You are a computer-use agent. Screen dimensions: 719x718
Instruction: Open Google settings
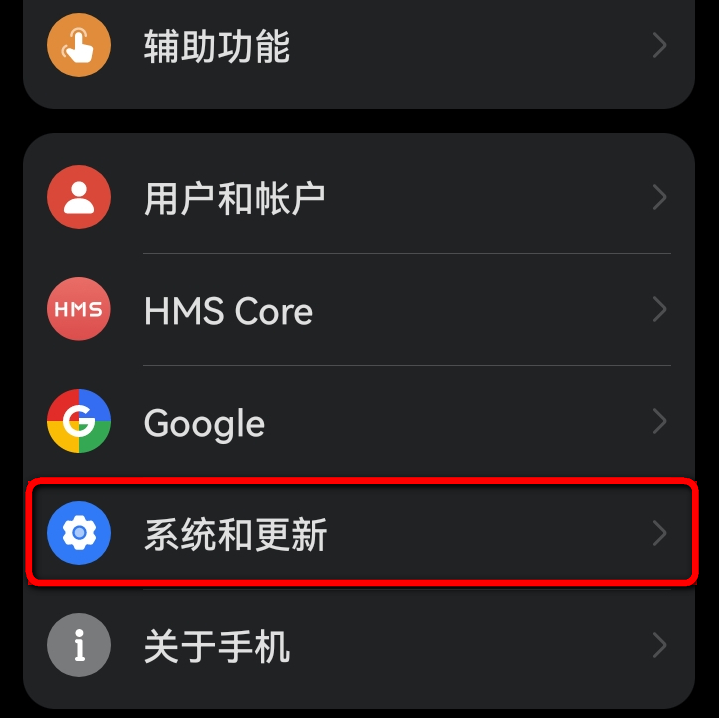pos(204,423)
